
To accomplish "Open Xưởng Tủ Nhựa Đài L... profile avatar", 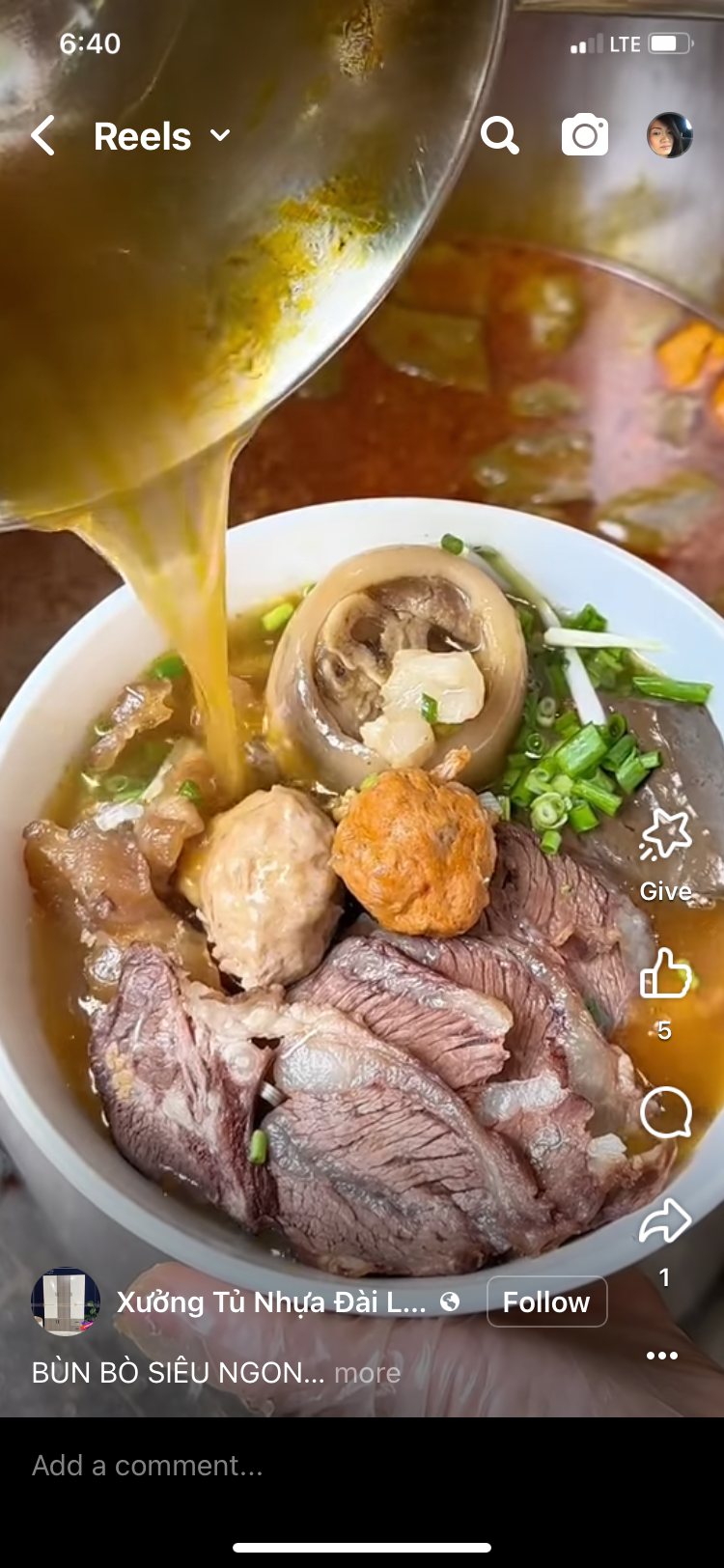I will tap(66, 1302).
